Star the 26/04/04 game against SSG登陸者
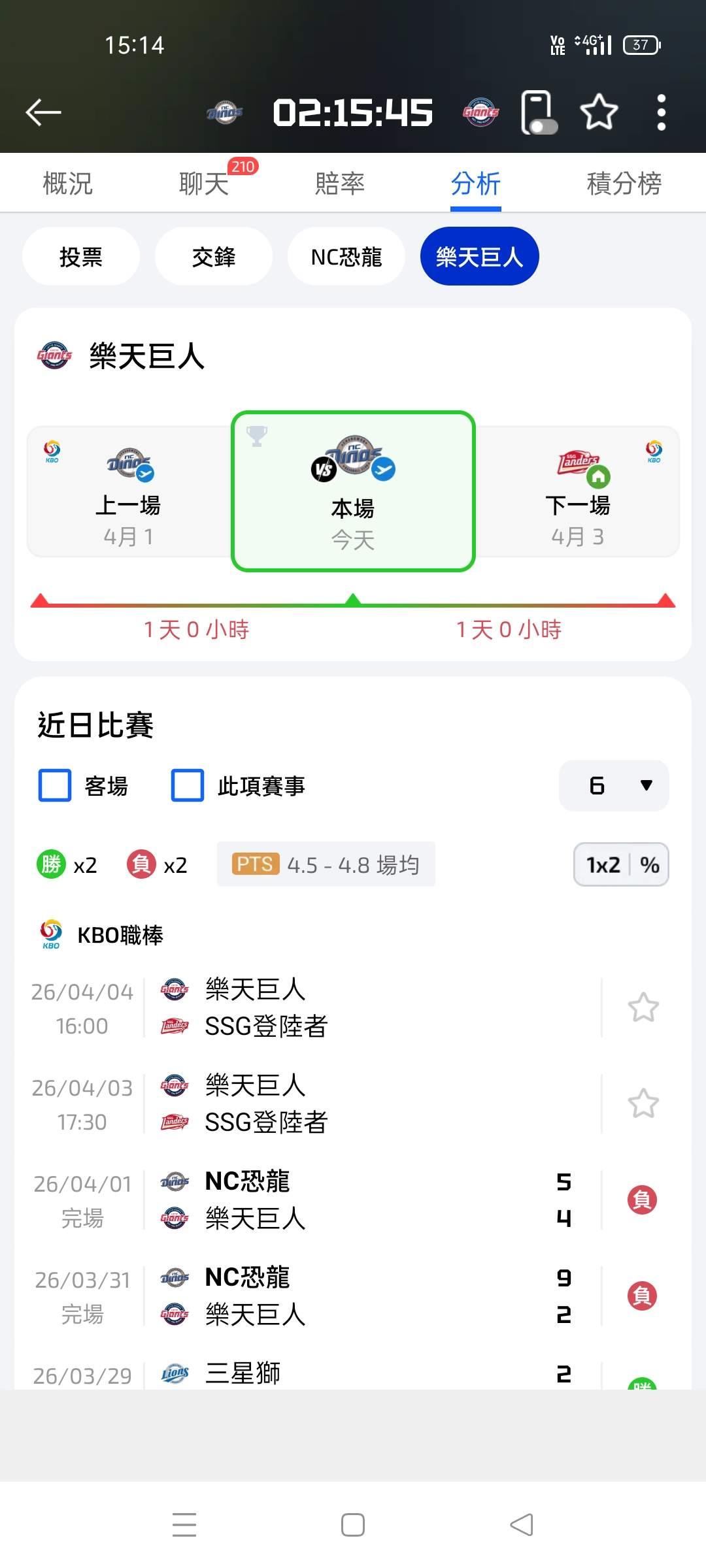 click(x=643, y=1007)
